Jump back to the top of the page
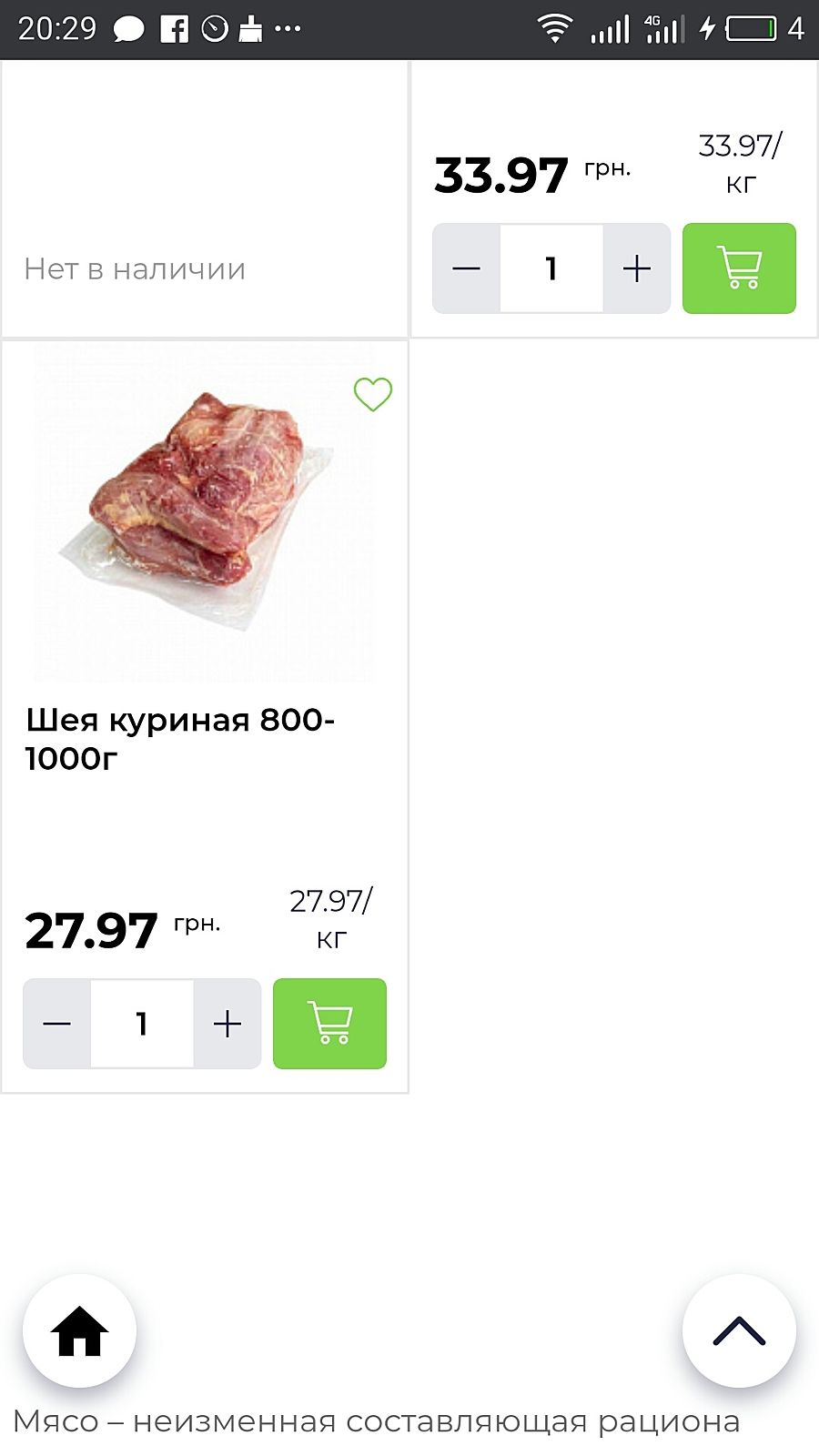This screenshot has height=1456, width=819. tap(739, 1331)
